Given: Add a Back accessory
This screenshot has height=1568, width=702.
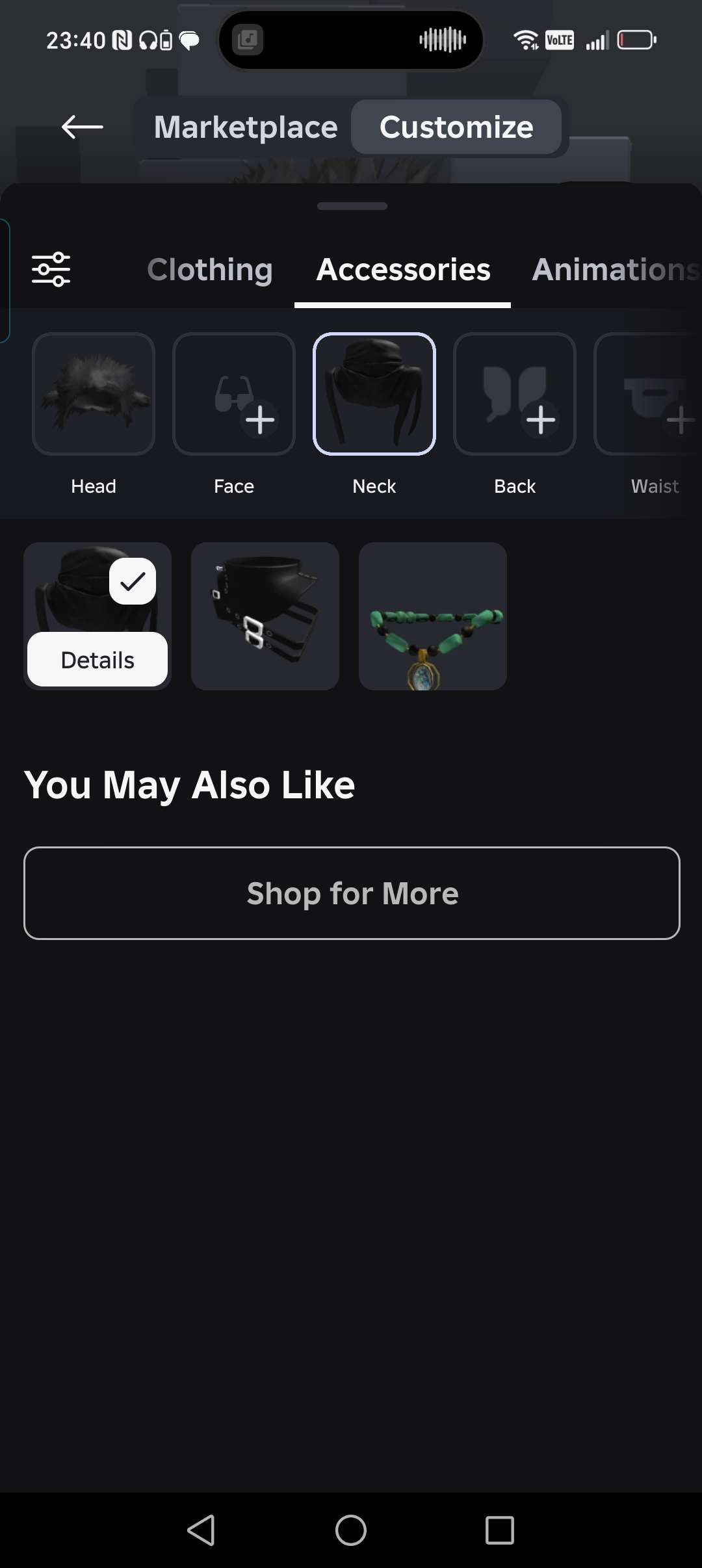Looking at the screenshot, I should (x=515, y=394).
